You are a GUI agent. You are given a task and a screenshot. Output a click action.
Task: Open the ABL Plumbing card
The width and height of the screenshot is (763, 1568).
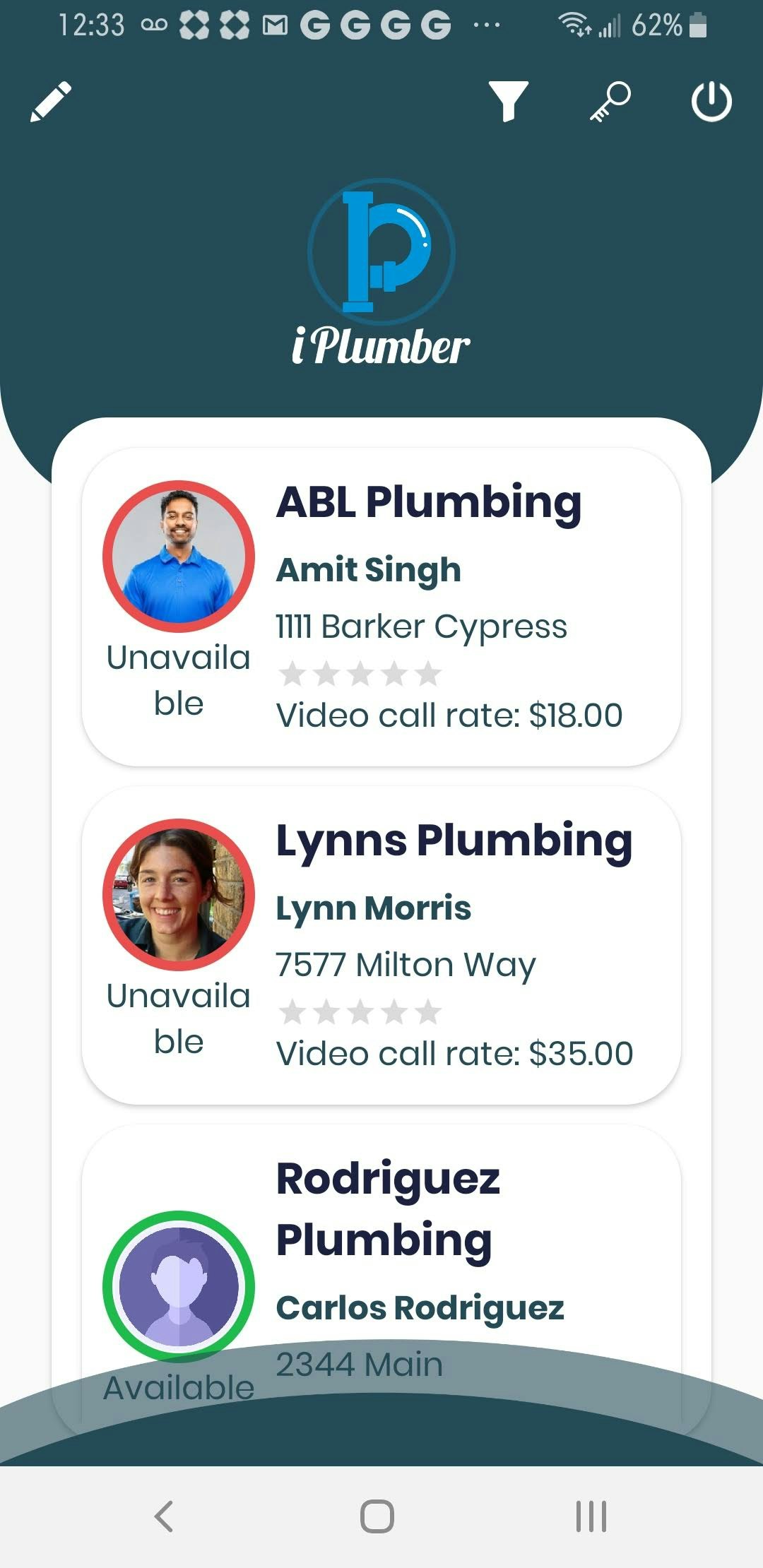[x=381, y=607]
